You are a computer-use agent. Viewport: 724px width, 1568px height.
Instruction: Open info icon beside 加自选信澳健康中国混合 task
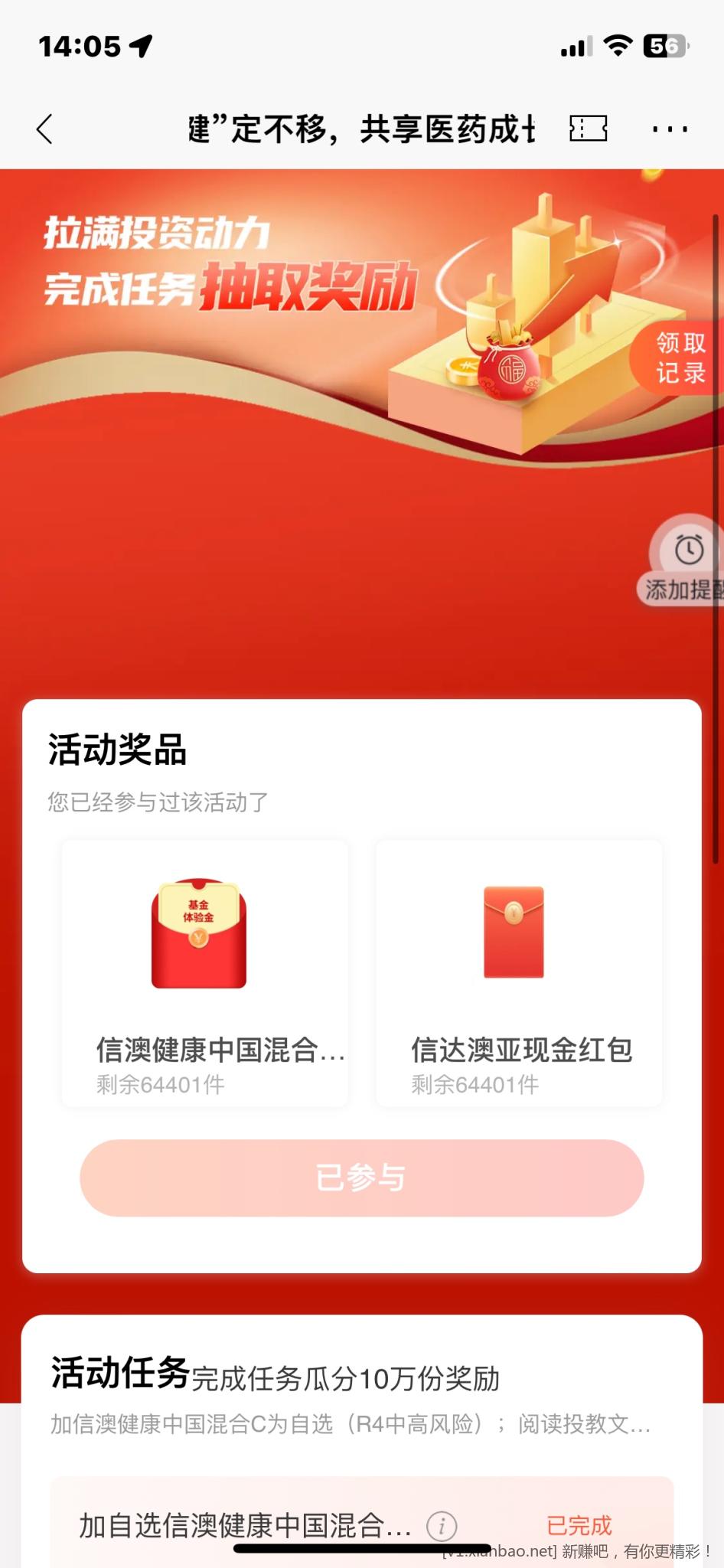pyautogui.click(x=442, y=1526)
